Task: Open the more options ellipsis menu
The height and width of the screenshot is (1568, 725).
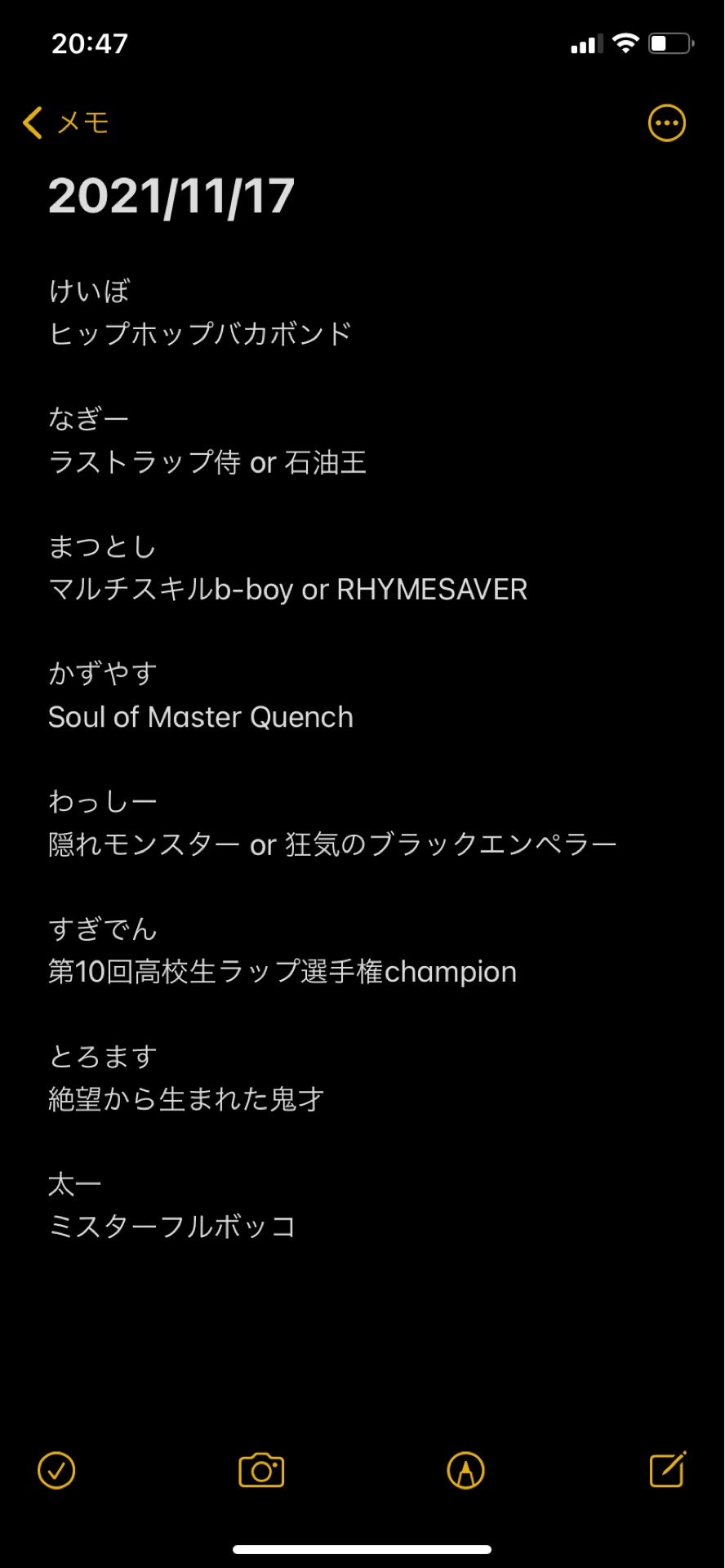Action: (x=666, y=123)
